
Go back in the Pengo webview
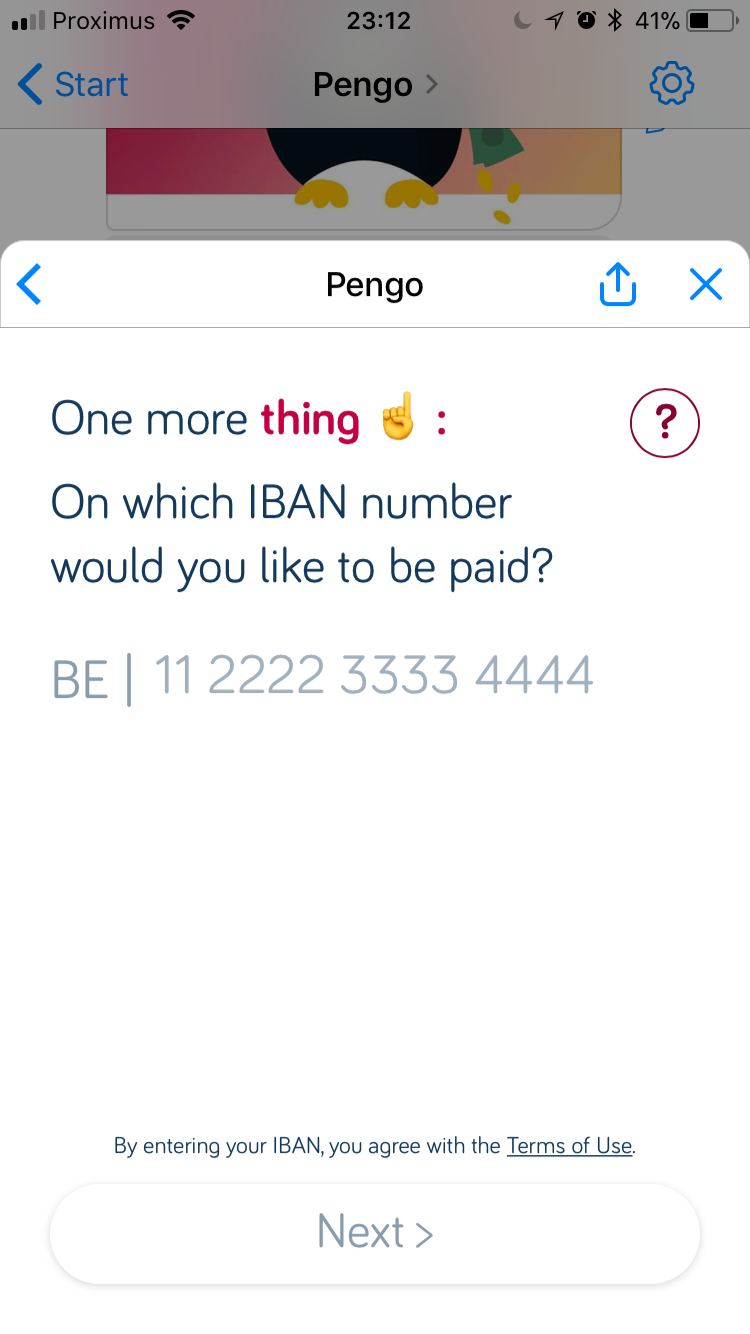(30, 285)
